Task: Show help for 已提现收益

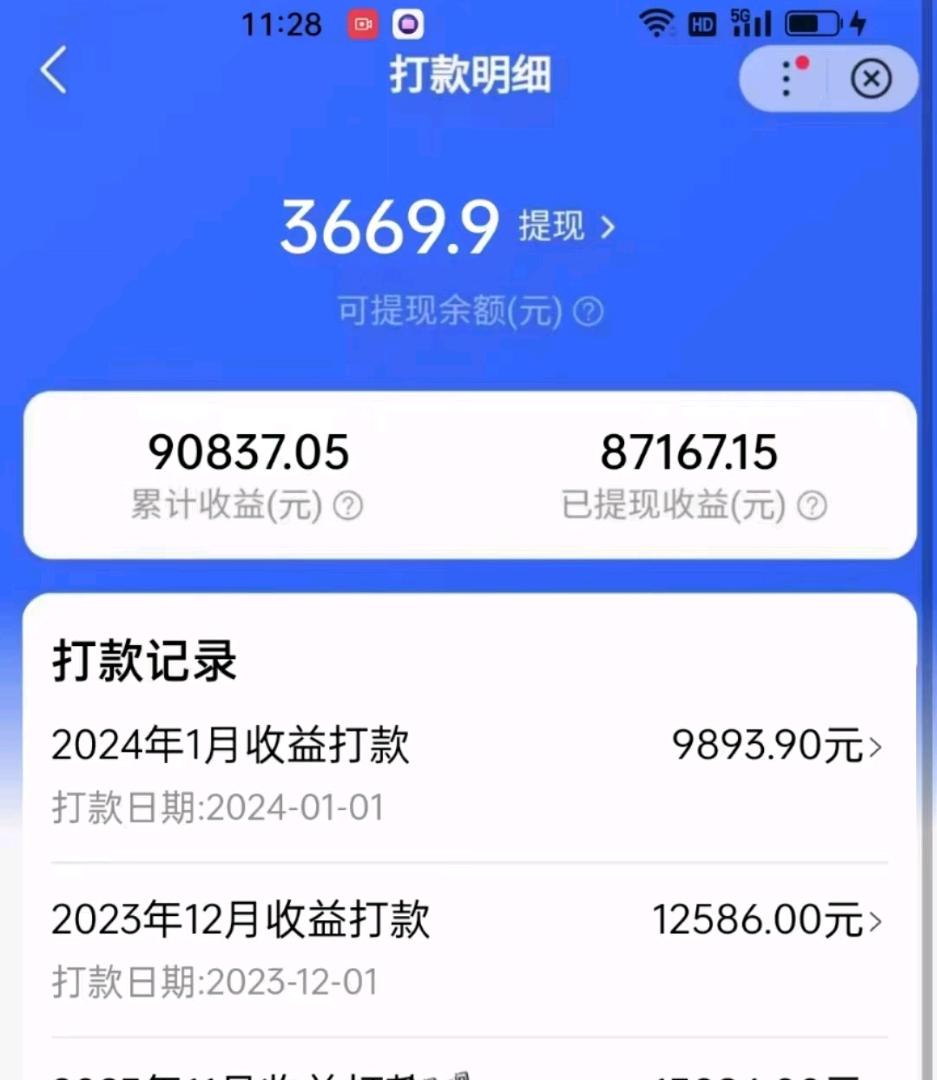Action: tap(813, 506)
